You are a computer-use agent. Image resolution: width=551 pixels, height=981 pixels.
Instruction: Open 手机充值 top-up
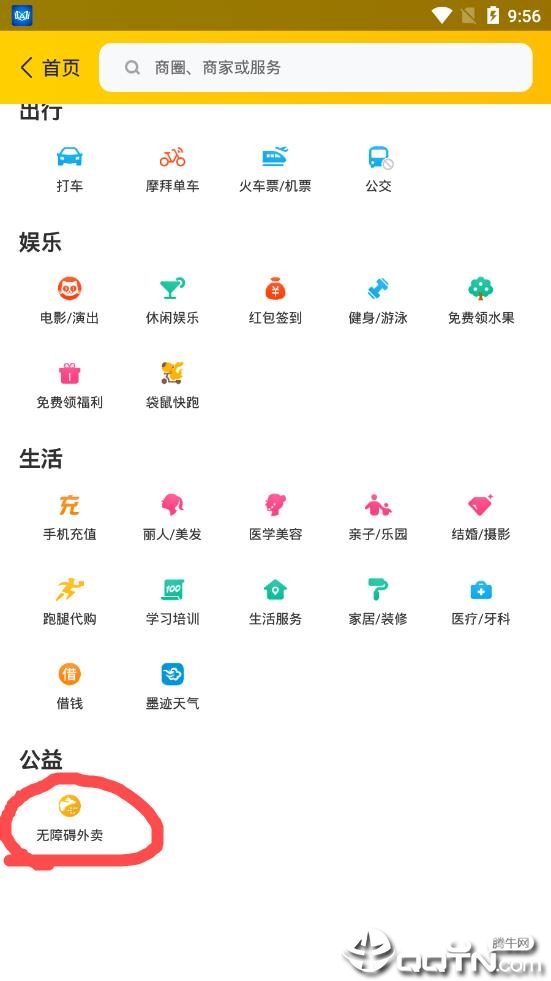pyautogui.click(x=69, y=517)
